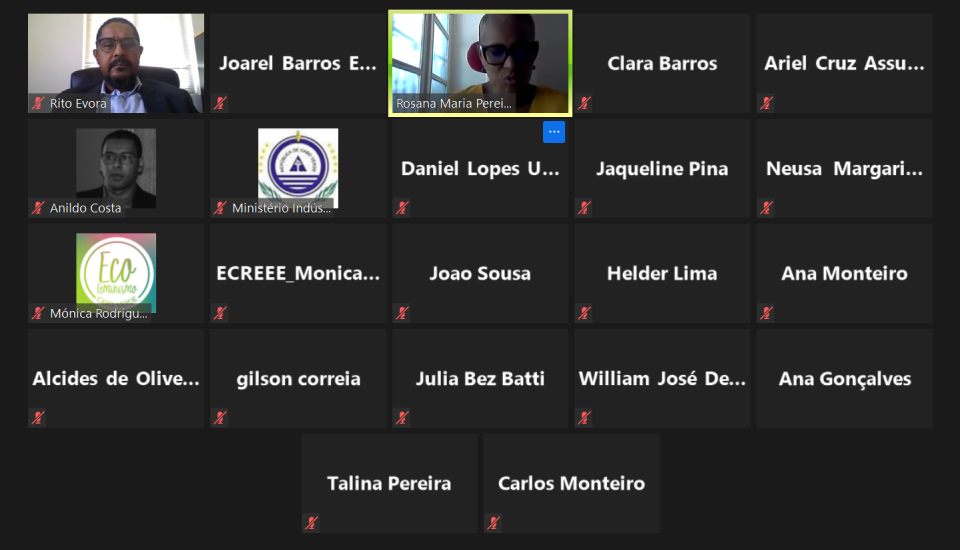Image resolution: width=960 pixels, height=550 pixels.
Task: Select Ministério Indústria participant tile
Action: tap(298, 168)
